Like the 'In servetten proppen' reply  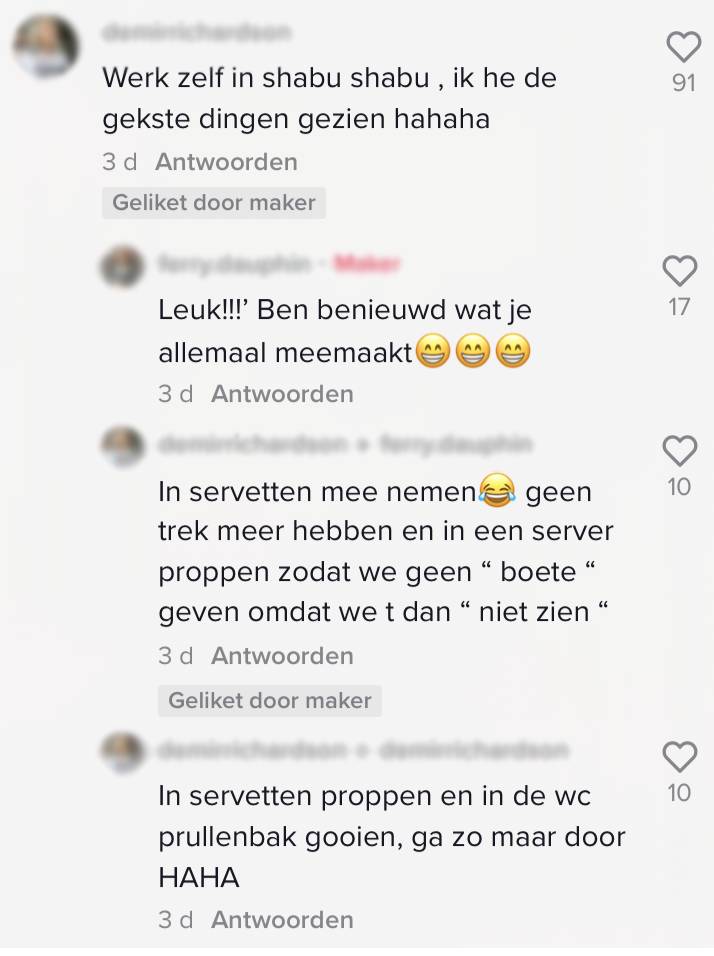click(679, 757)
